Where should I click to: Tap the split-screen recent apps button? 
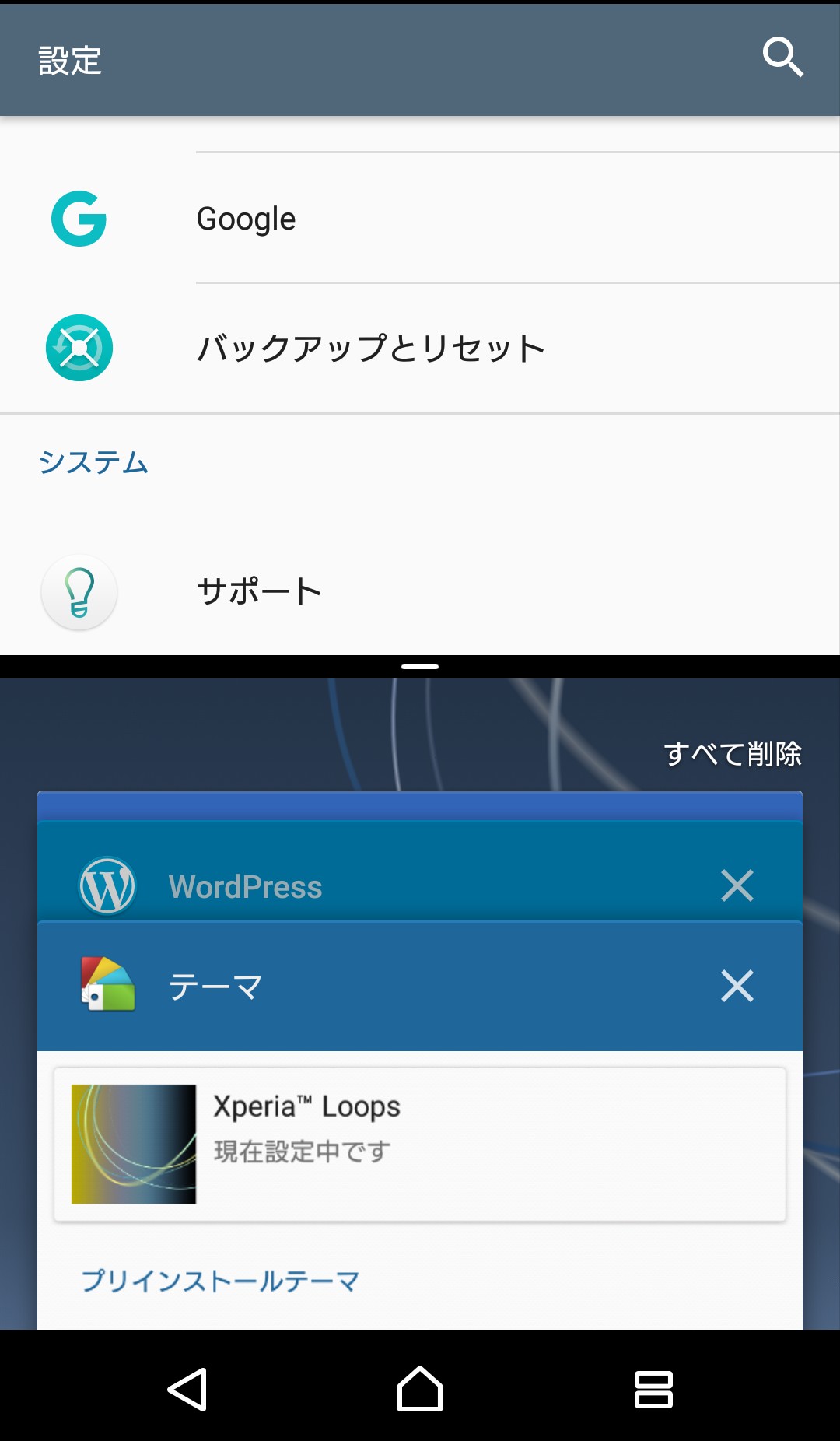click(x=653, y=1389)
